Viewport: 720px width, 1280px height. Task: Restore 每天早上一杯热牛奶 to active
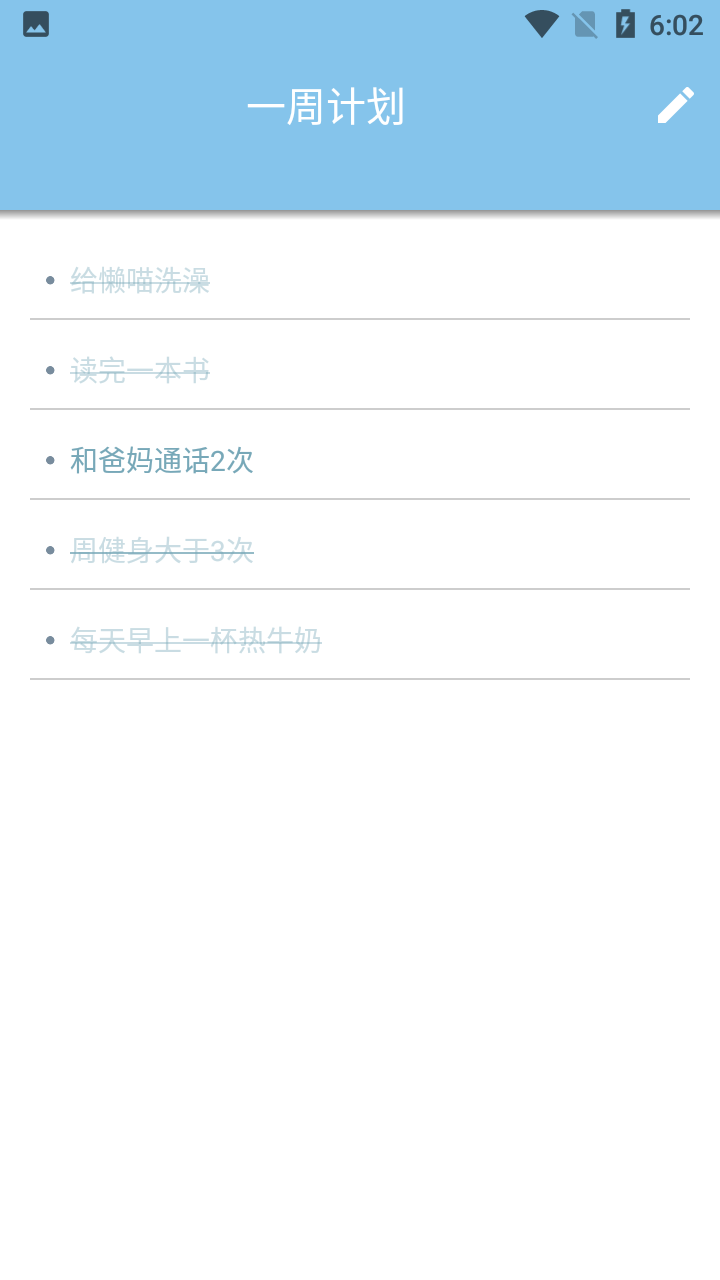pyautogui.click(x=194, y=640)
